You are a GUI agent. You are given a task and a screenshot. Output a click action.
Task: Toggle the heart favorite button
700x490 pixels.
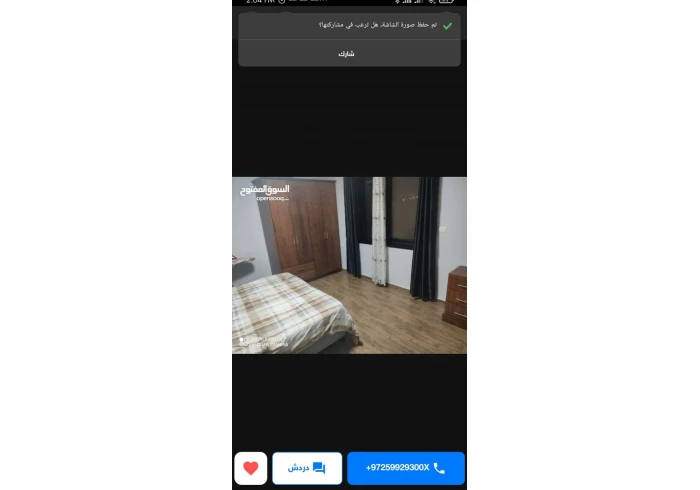click(x=250, y=468)
